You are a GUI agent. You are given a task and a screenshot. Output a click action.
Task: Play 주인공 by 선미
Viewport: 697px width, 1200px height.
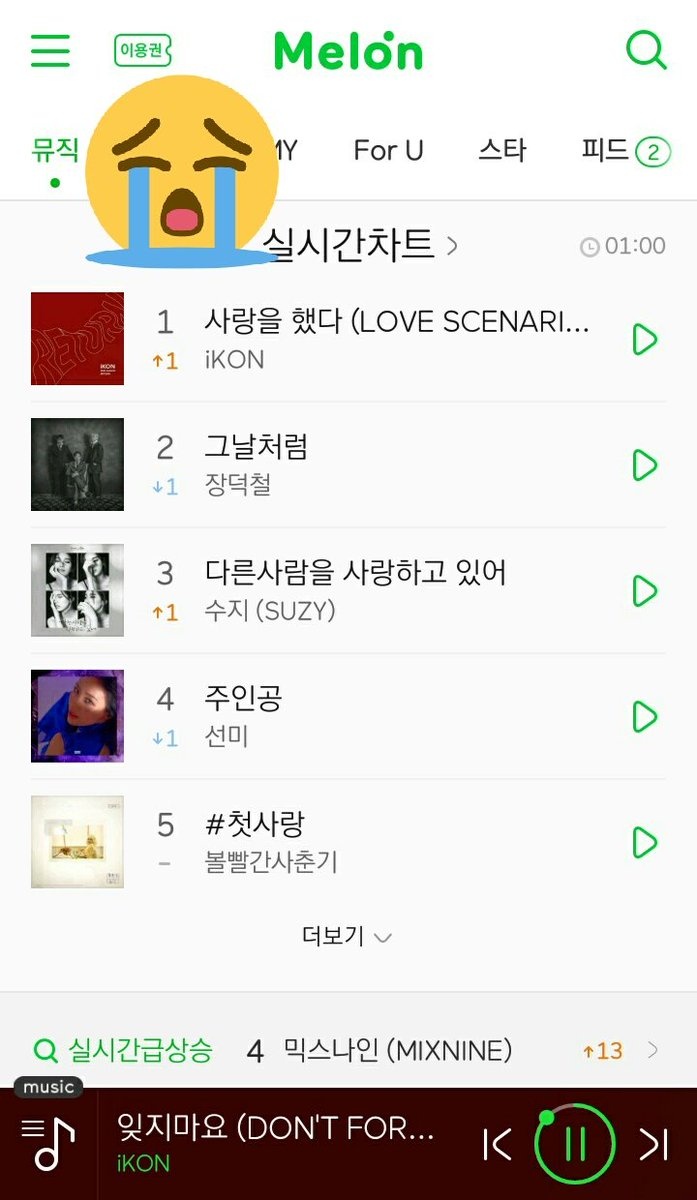coord(645,717)
